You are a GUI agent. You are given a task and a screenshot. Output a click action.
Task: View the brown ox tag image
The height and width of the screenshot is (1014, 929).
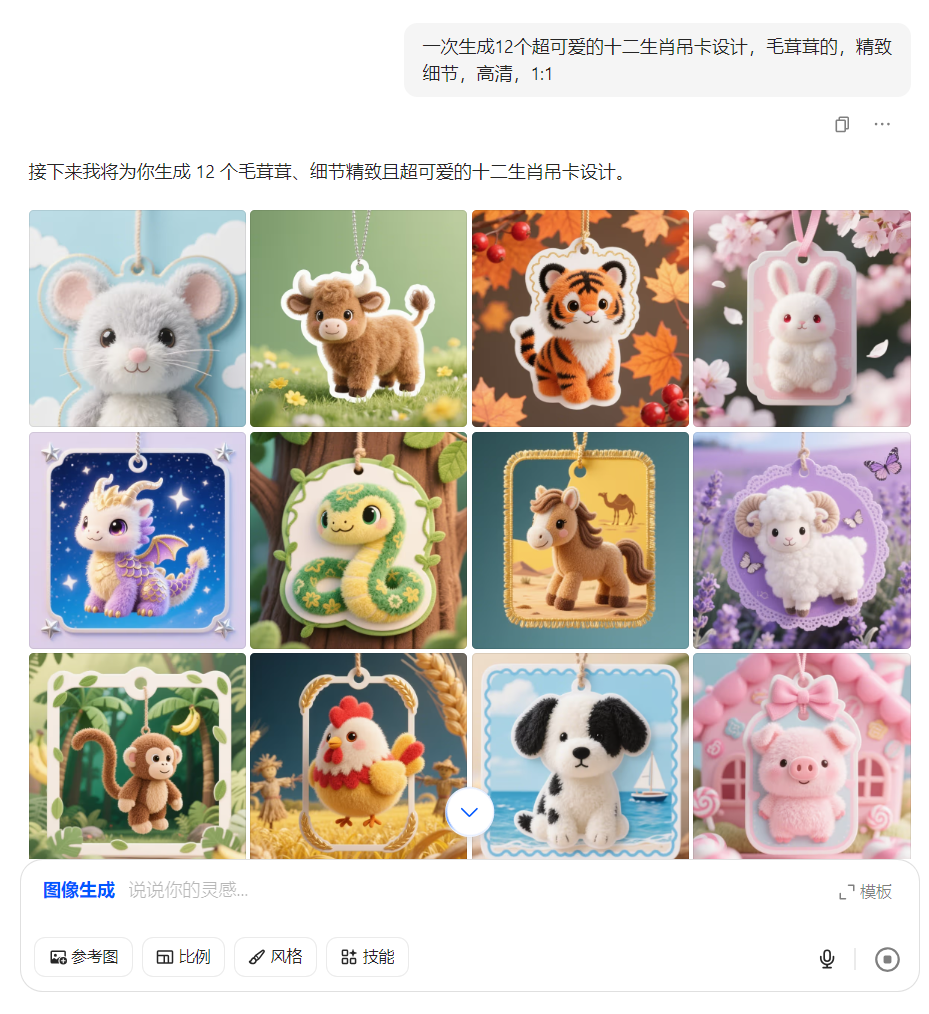coord(358,318)
